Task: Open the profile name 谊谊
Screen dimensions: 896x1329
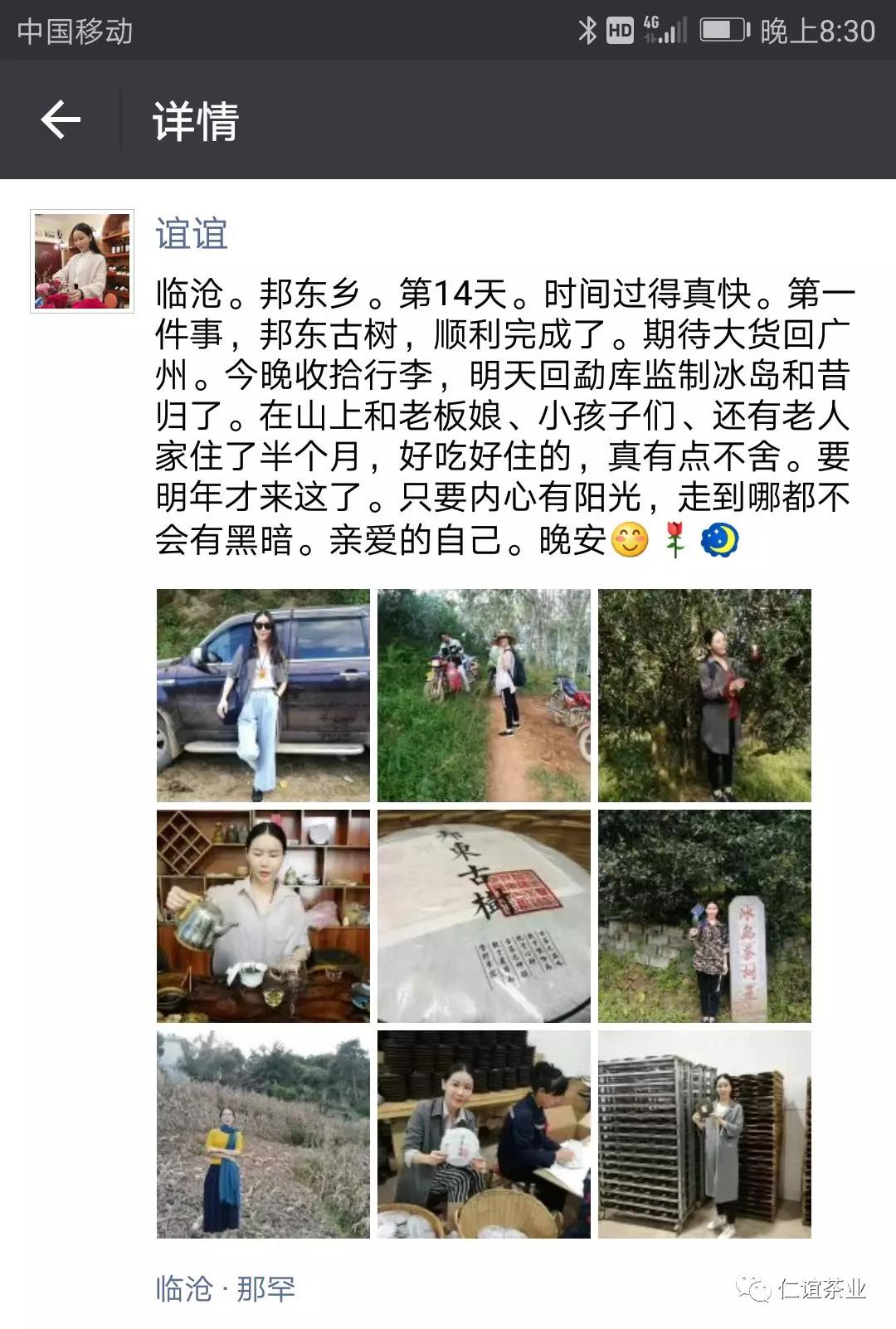Action: point(191,234)
